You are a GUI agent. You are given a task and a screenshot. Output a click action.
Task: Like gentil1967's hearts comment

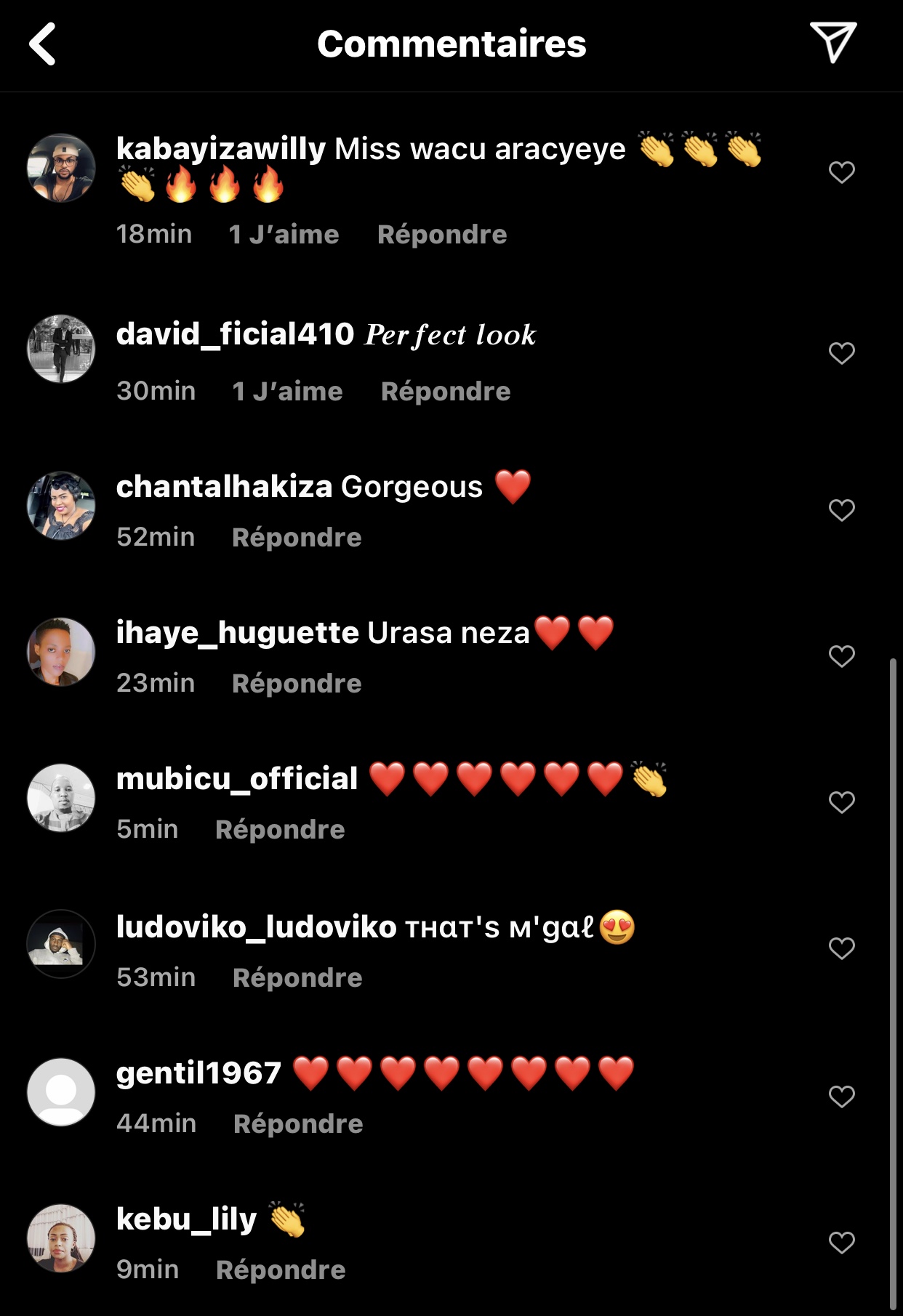coord(841,1097)
